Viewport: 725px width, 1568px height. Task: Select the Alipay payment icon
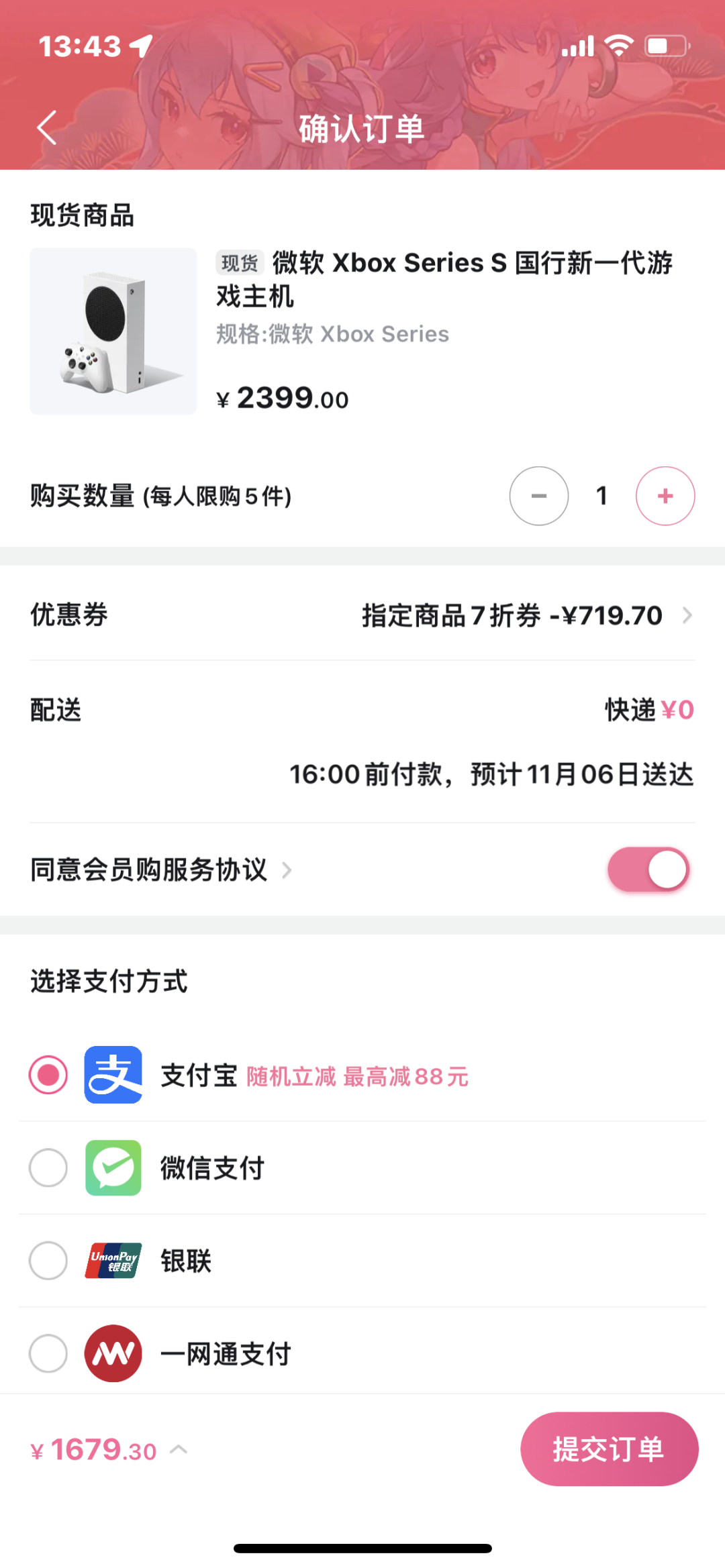click(x=113, y=1076)
